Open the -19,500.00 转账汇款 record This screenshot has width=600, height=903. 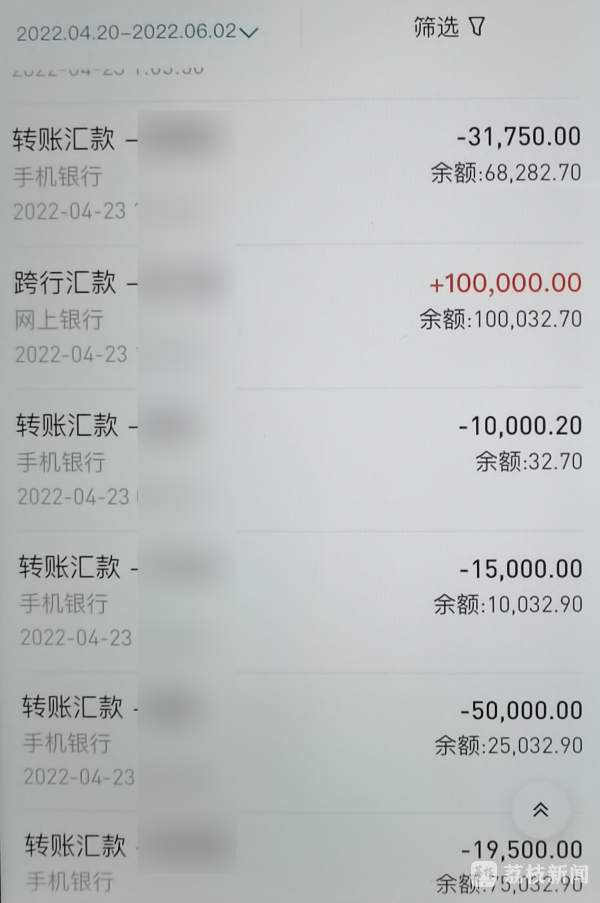point(300,862)
